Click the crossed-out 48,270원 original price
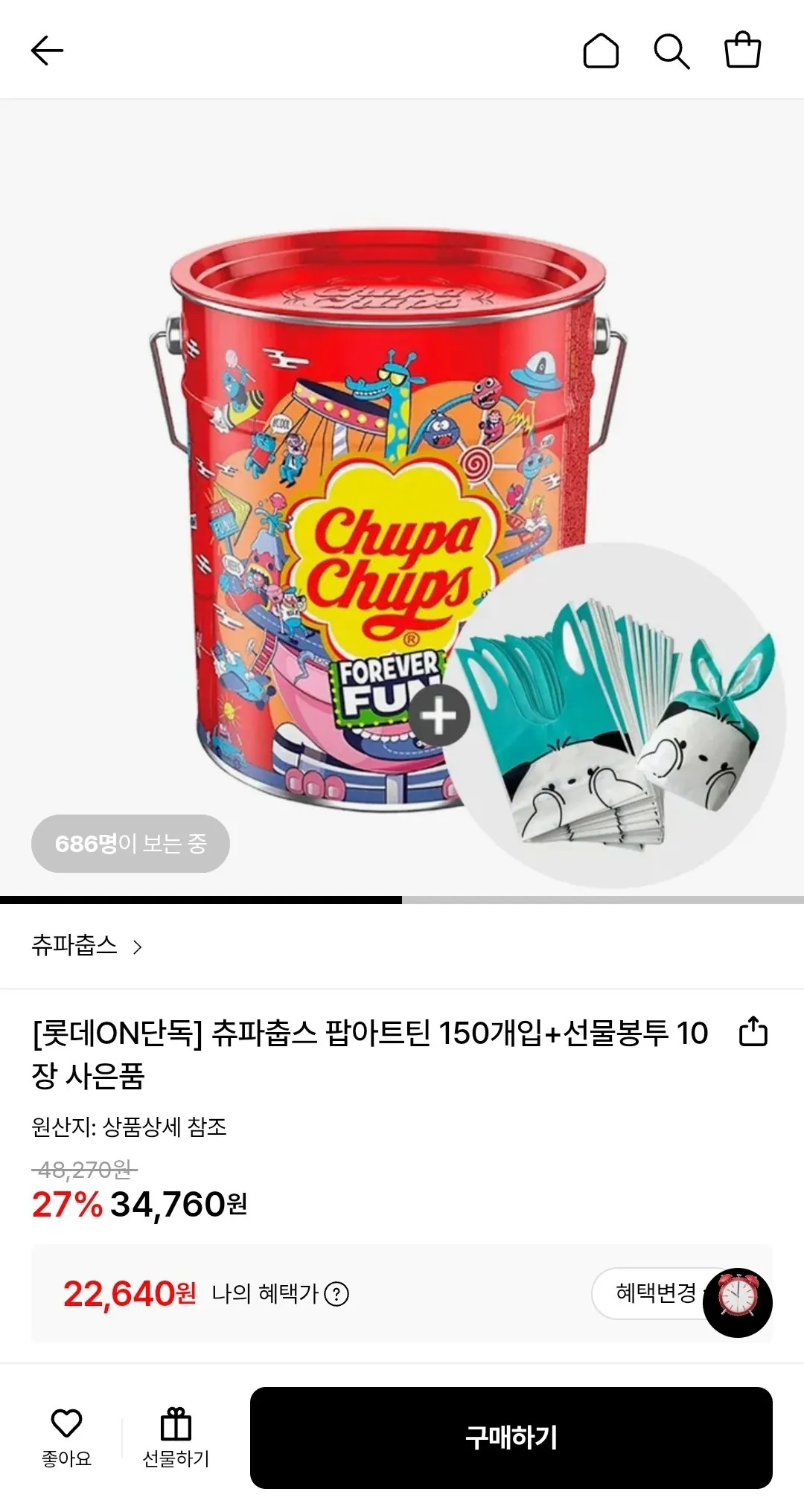 (80, 1172)
